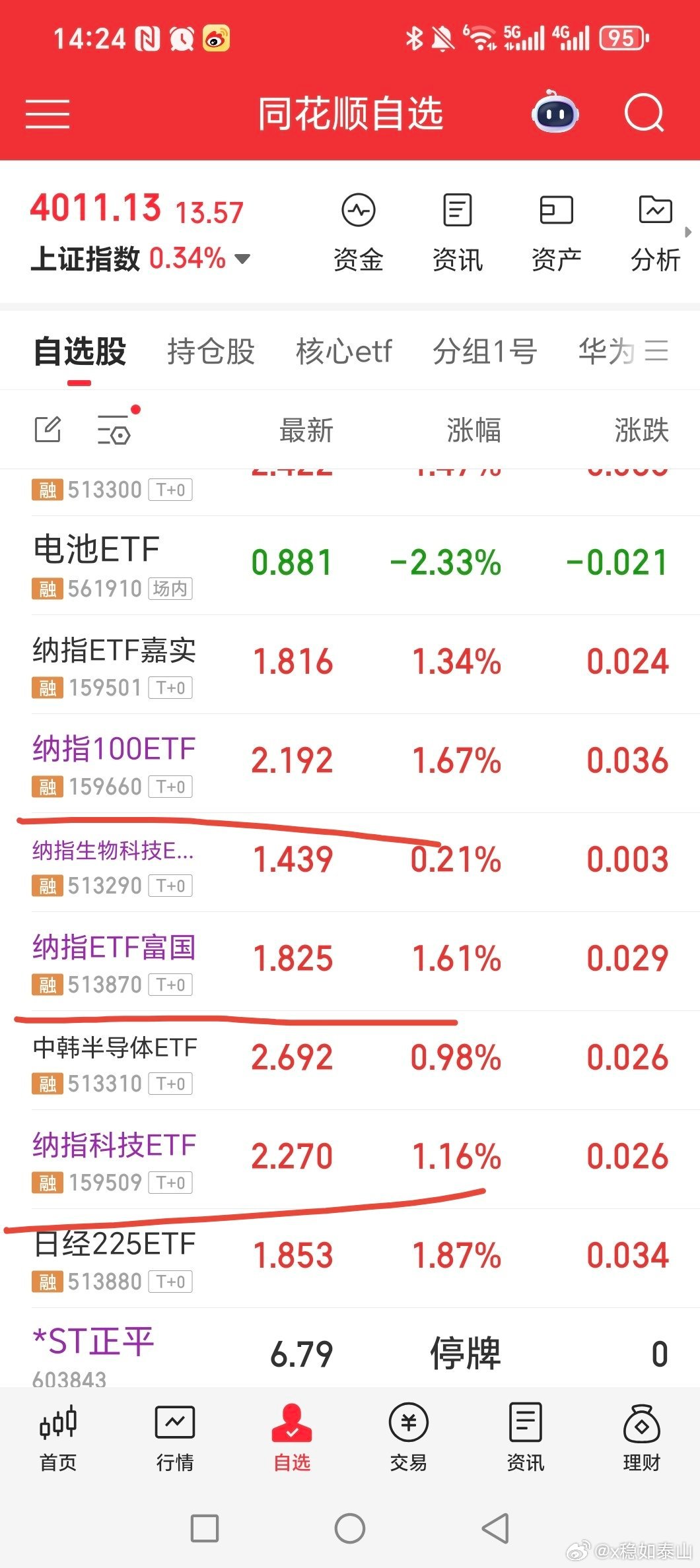Switch to the 持仓股 tab
This screenshot has width=700, height=1568.
click(210, 352)
